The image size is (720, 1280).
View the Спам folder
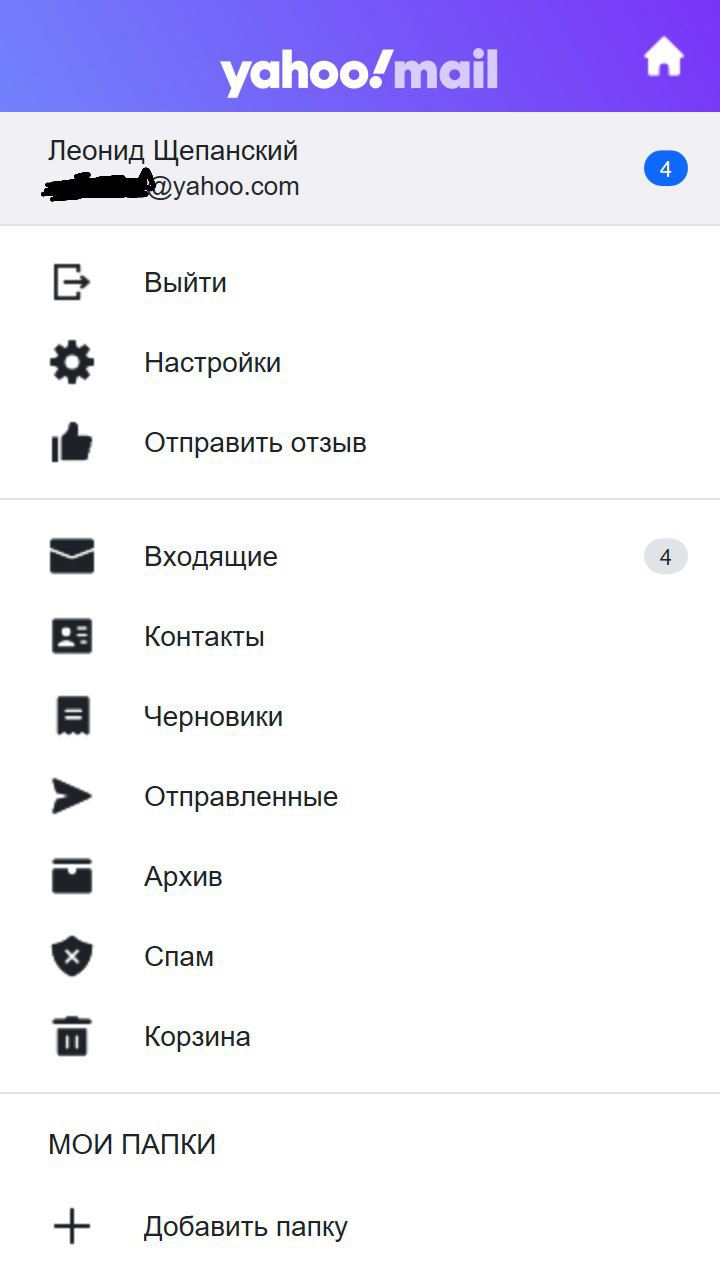[x=179, y=957]
